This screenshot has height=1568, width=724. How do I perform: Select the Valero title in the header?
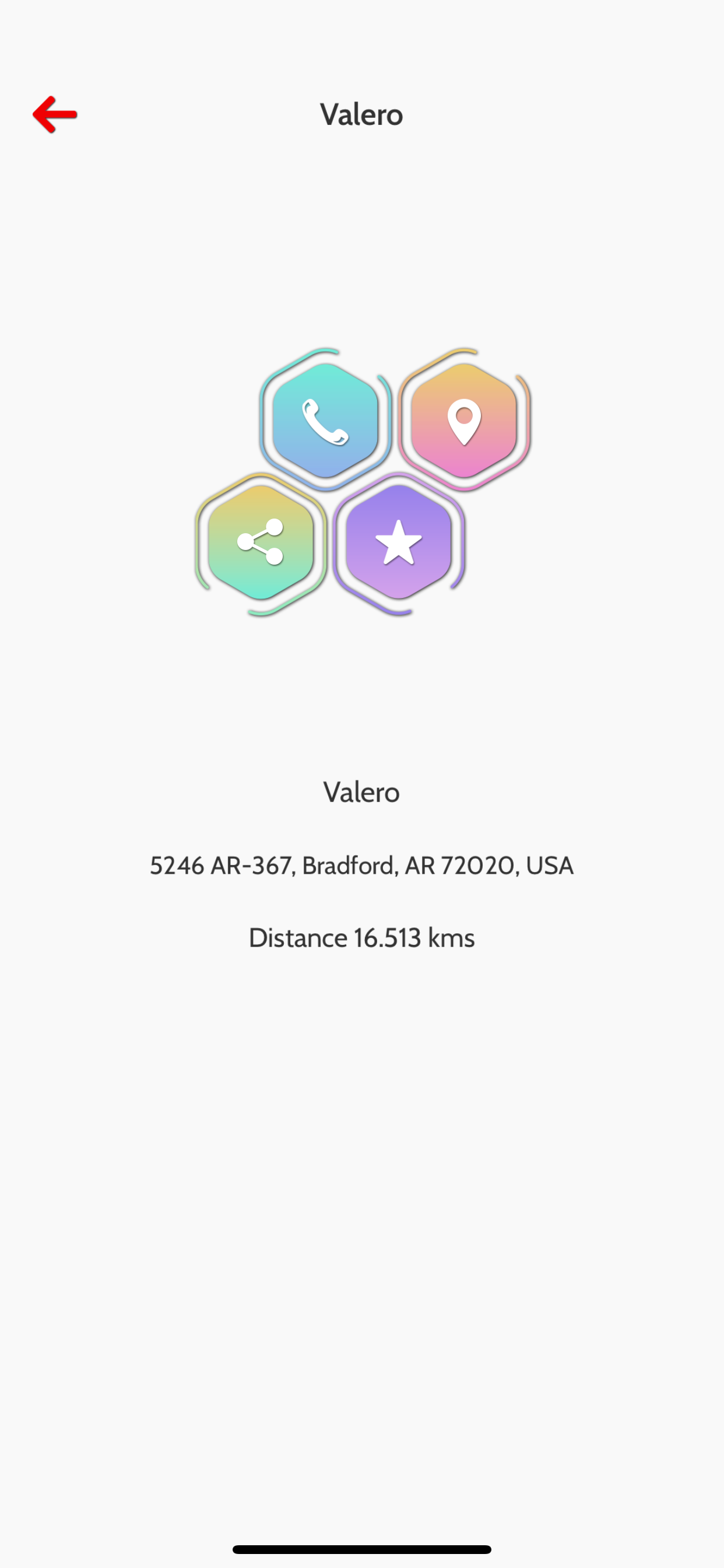point(361,114)
